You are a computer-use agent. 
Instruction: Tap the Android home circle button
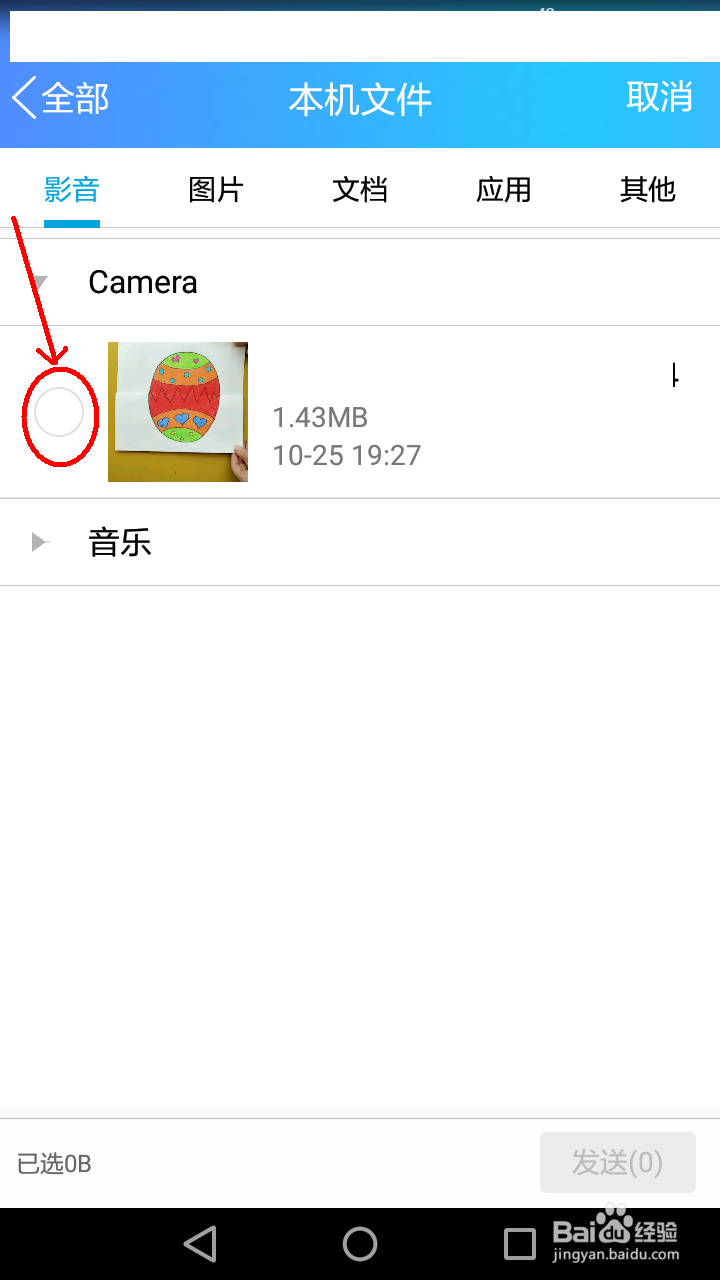tap(360, 1243)
